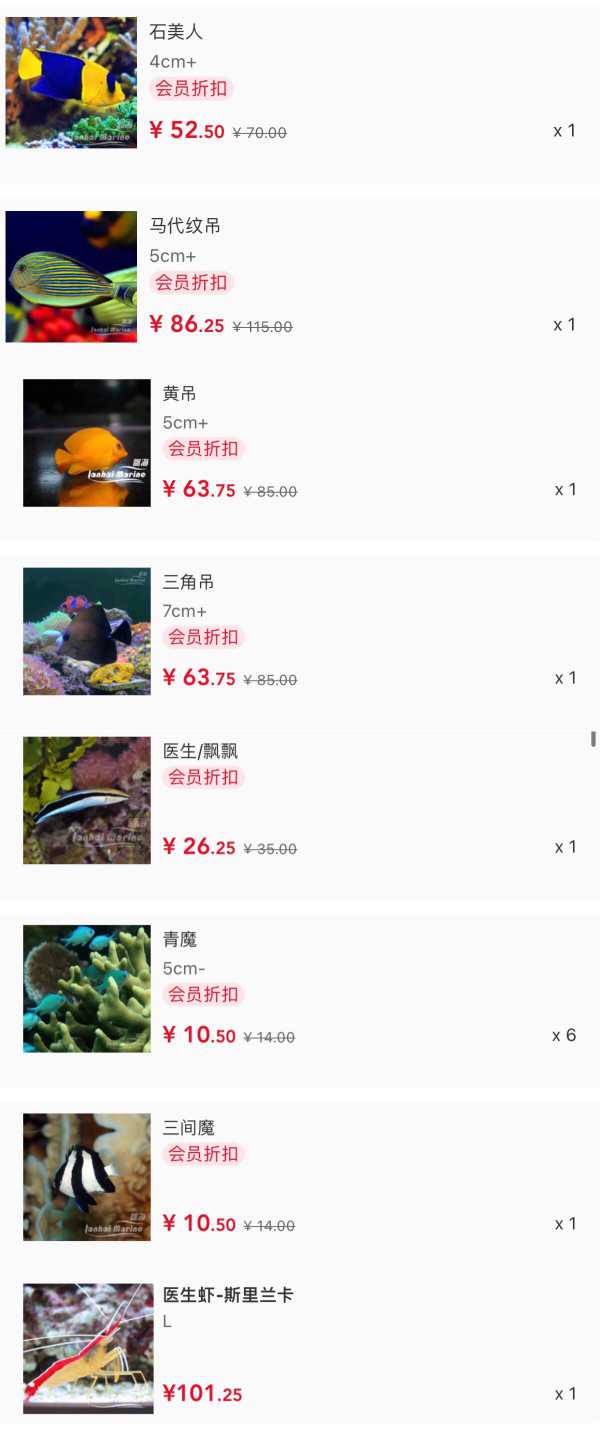The height and width of the screenshot is (1433, 600).
Task: Tap the 医生/飘飘 item row
Action: point(300,800)
